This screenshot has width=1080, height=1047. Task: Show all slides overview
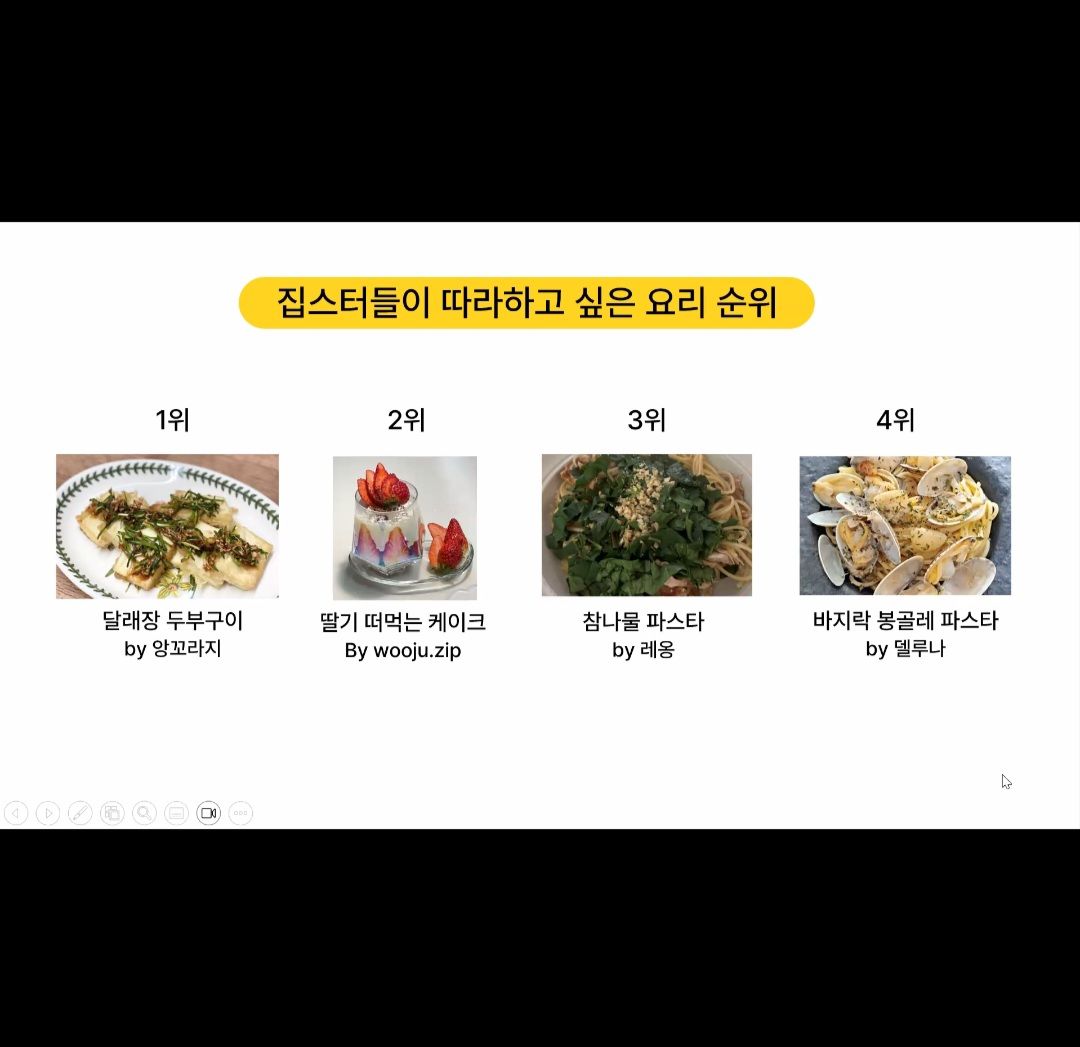tap(112, 813)
